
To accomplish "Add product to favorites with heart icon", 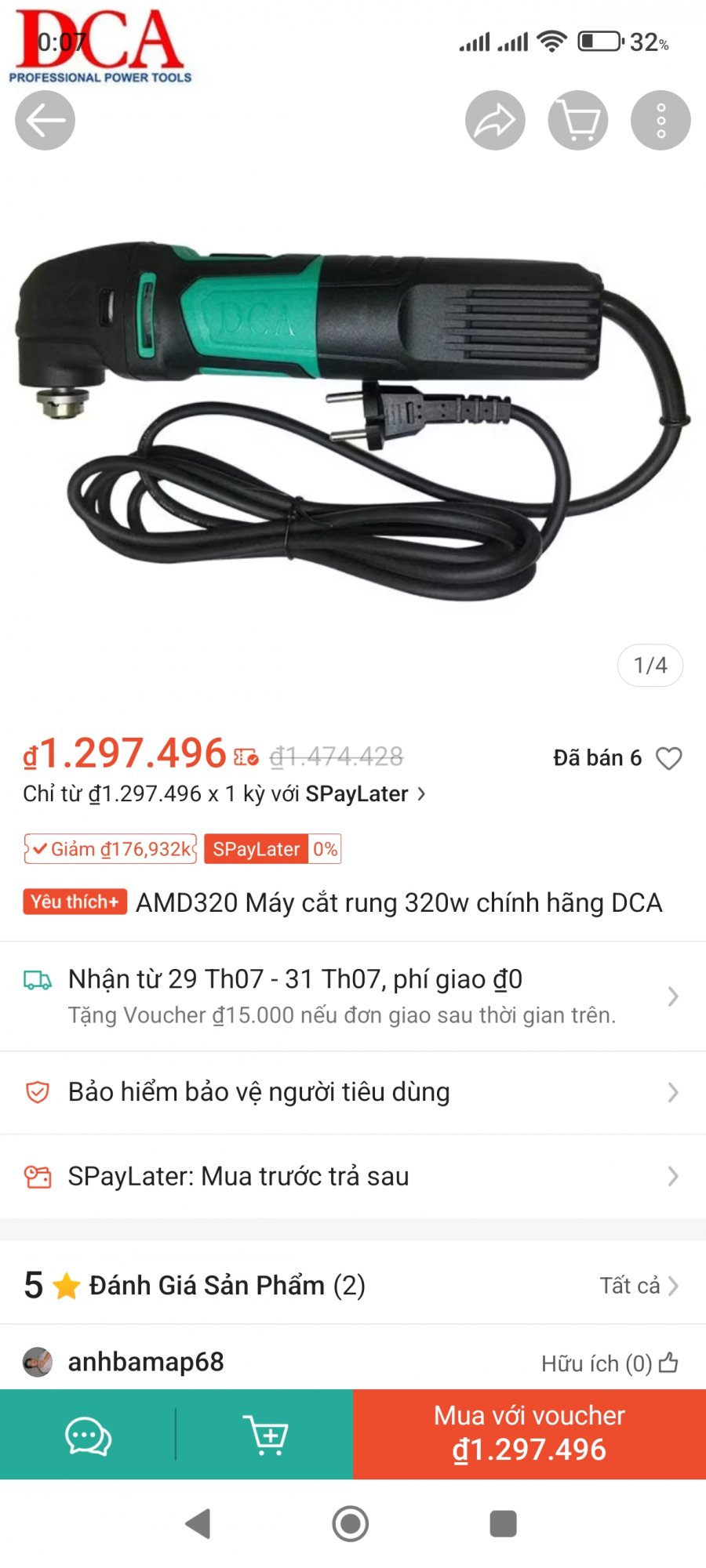I will 668,758.
